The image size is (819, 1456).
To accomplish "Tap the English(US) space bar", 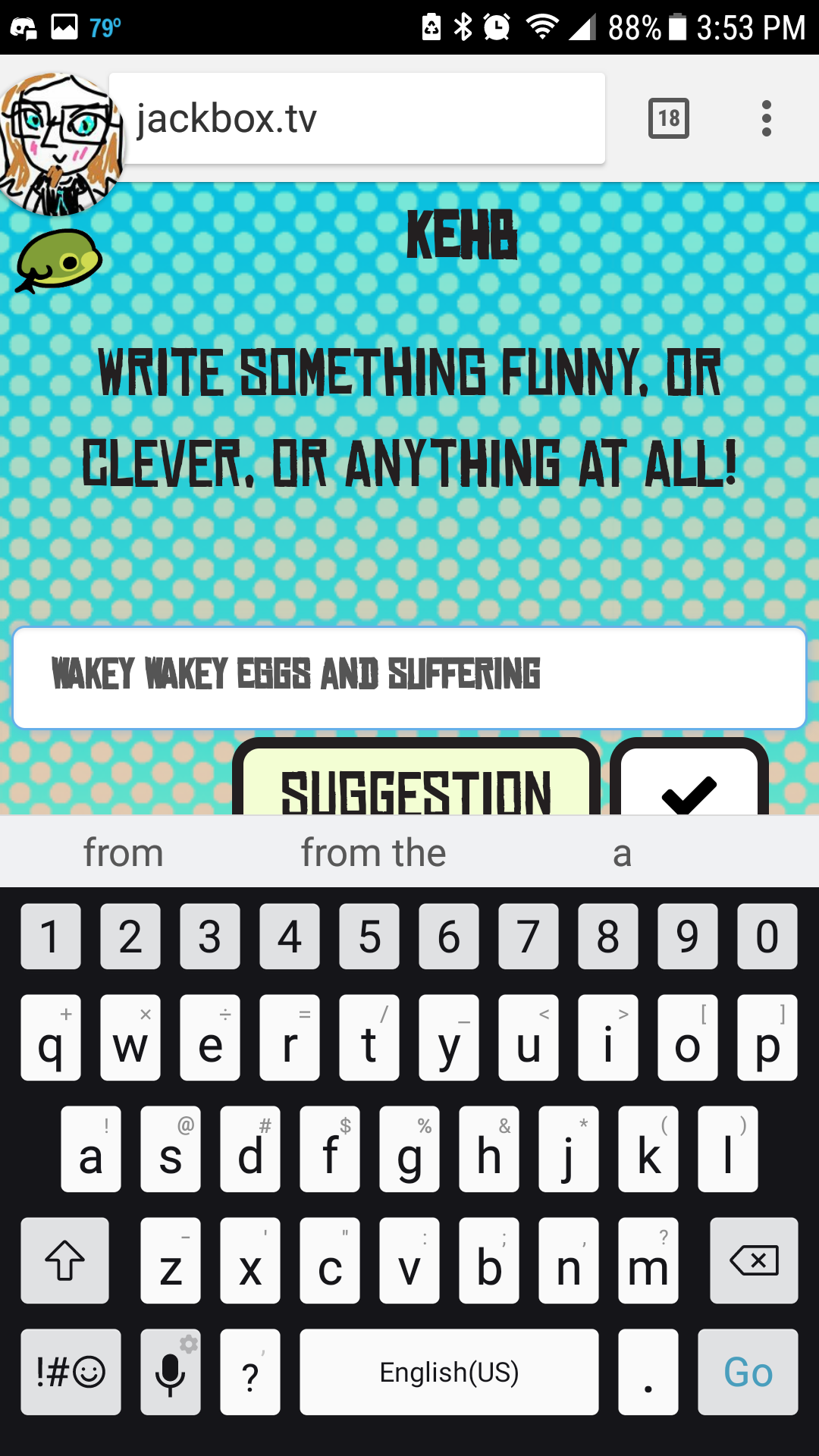I will pos(449,1372).
